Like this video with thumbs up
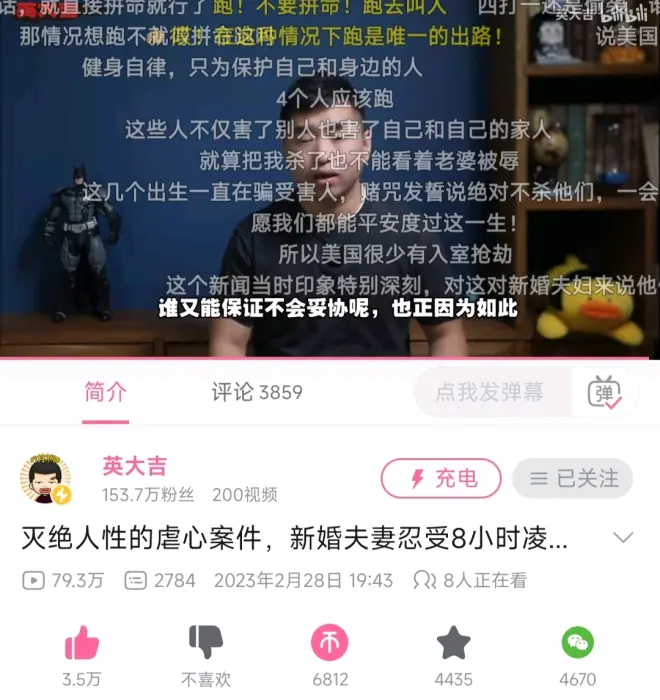This screenshot has width=660, height=700. point(81,643)
